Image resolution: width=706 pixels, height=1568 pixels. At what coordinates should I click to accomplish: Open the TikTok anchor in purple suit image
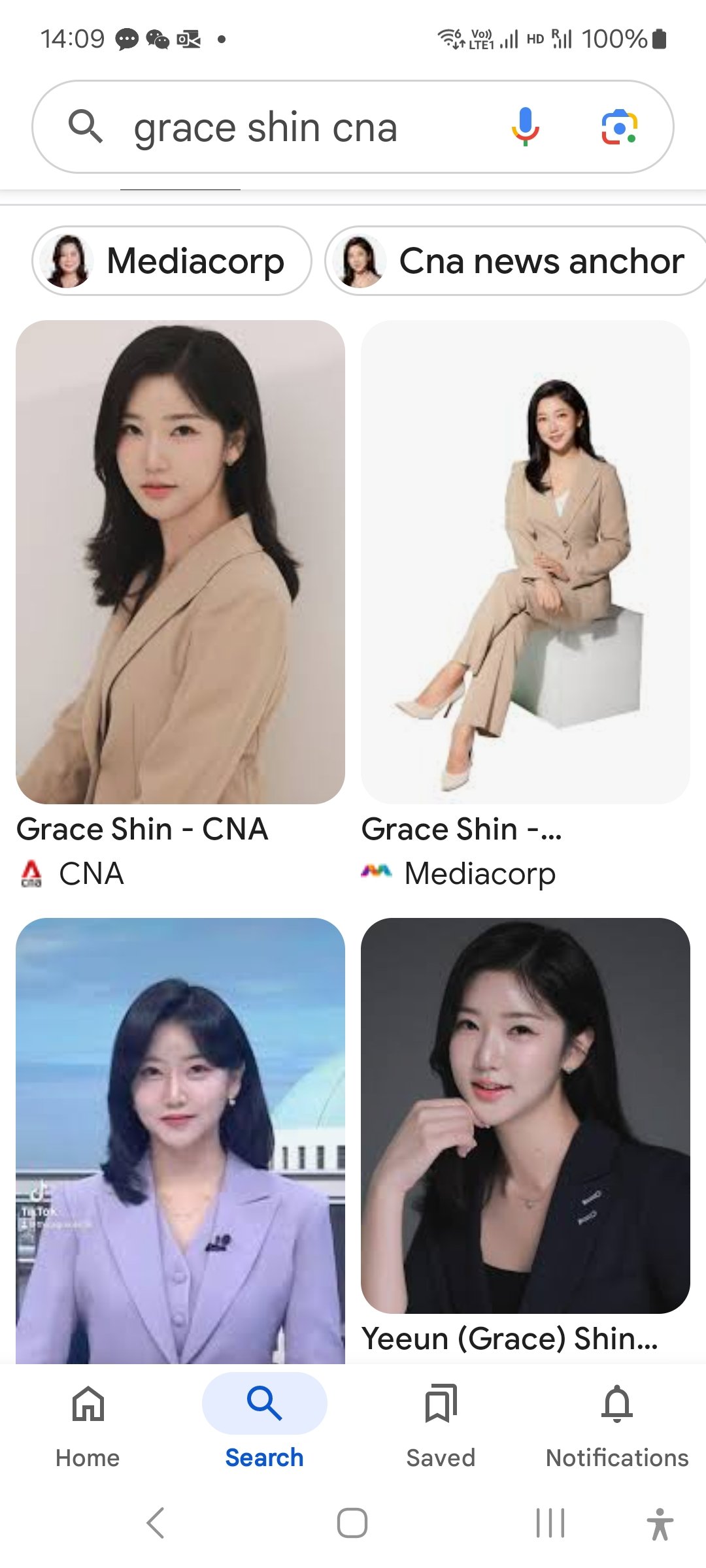180,1140
